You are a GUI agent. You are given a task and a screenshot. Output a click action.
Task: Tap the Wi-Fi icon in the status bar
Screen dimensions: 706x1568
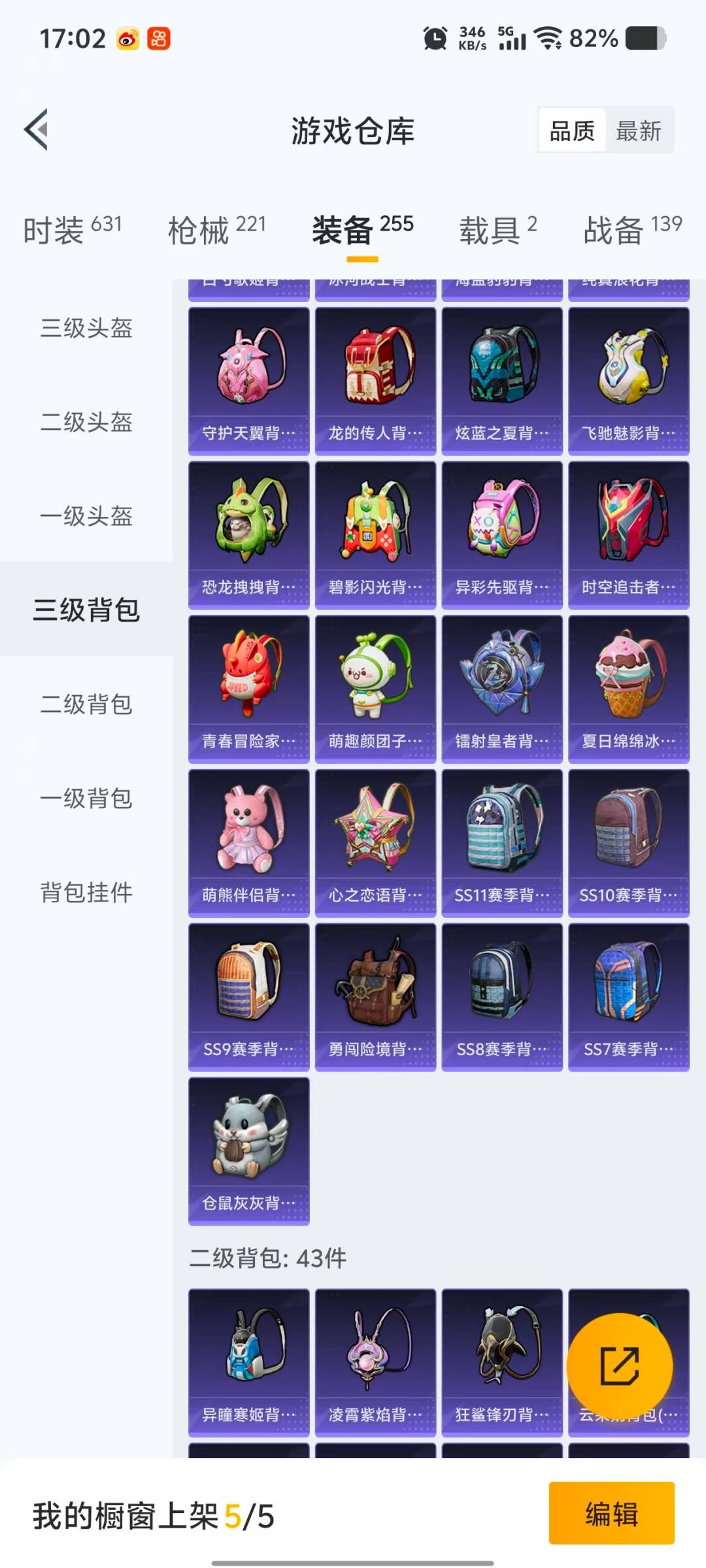click(548, 37)
